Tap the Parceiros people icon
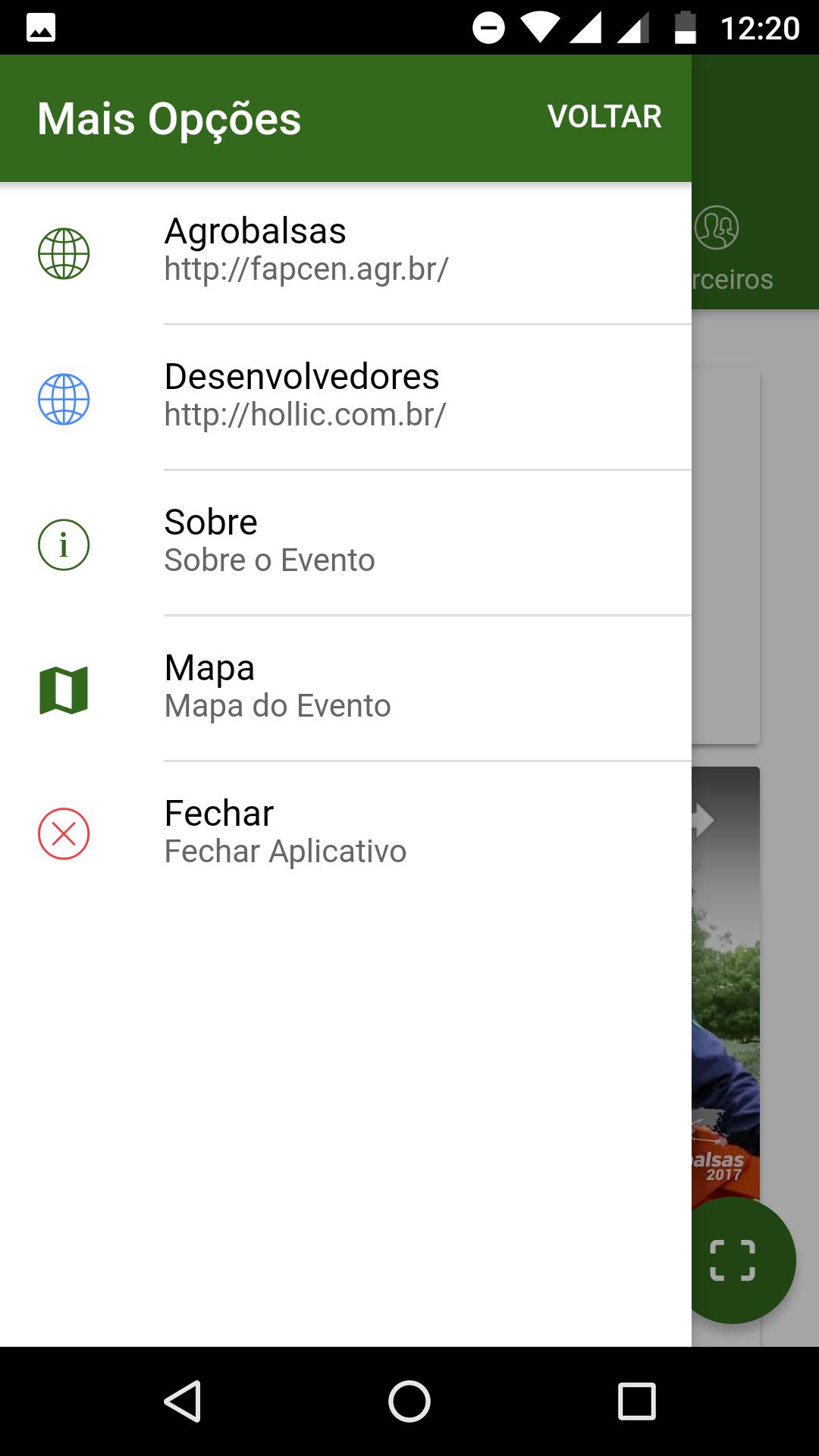This screenshot has height=1456, width=819. click(716, 227)
